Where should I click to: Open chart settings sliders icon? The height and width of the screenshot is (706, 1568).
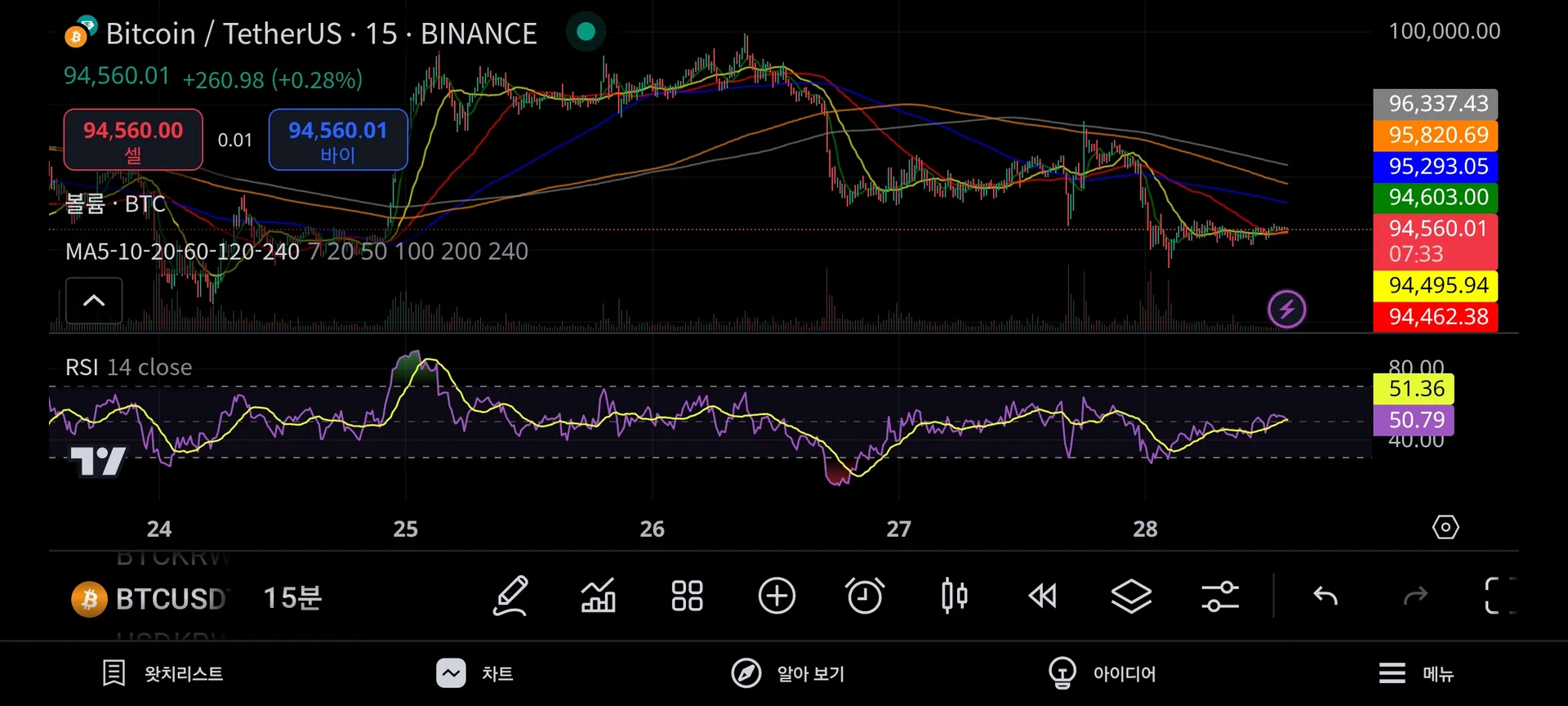(x=1220, y=596)
